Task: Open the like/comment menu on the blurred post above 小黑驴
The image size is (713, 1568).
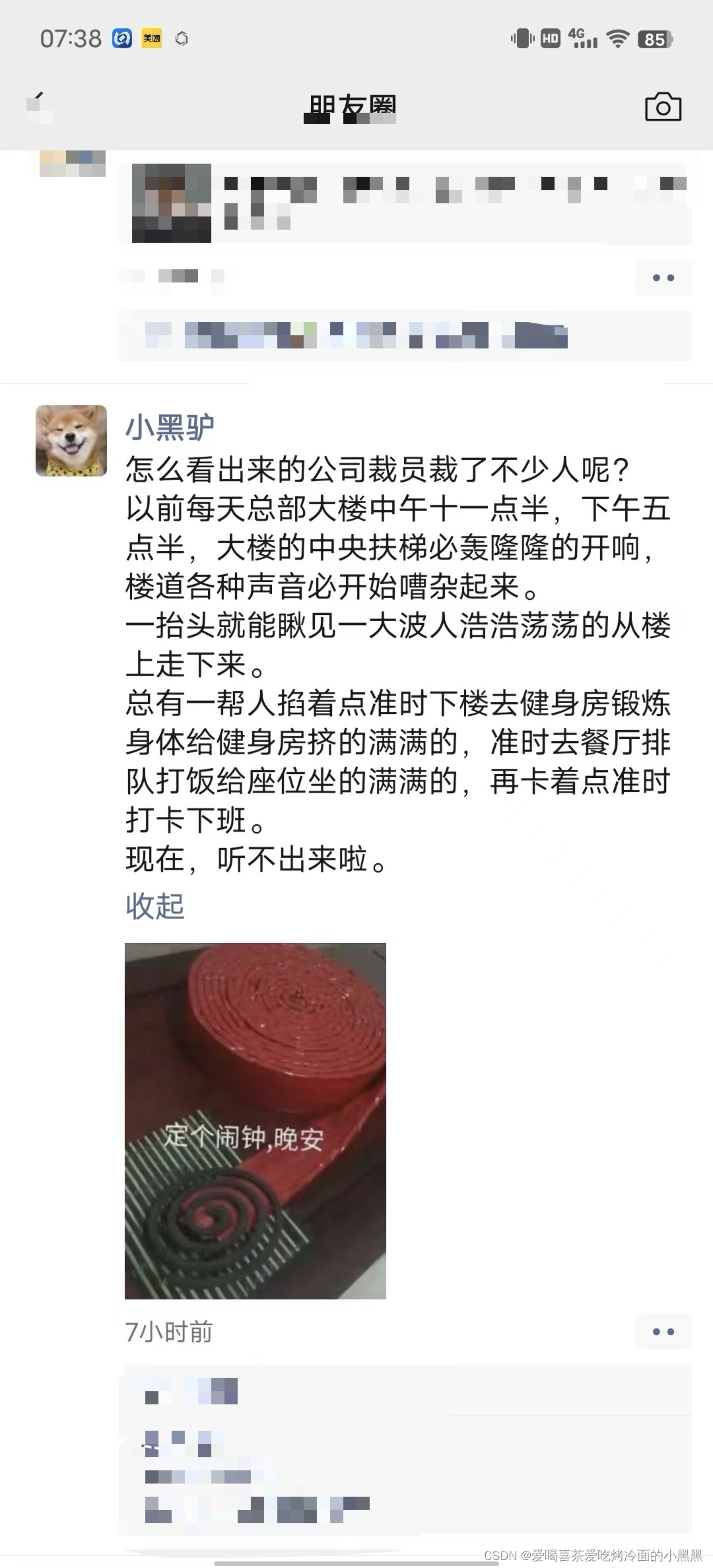Action: [663, 278]
